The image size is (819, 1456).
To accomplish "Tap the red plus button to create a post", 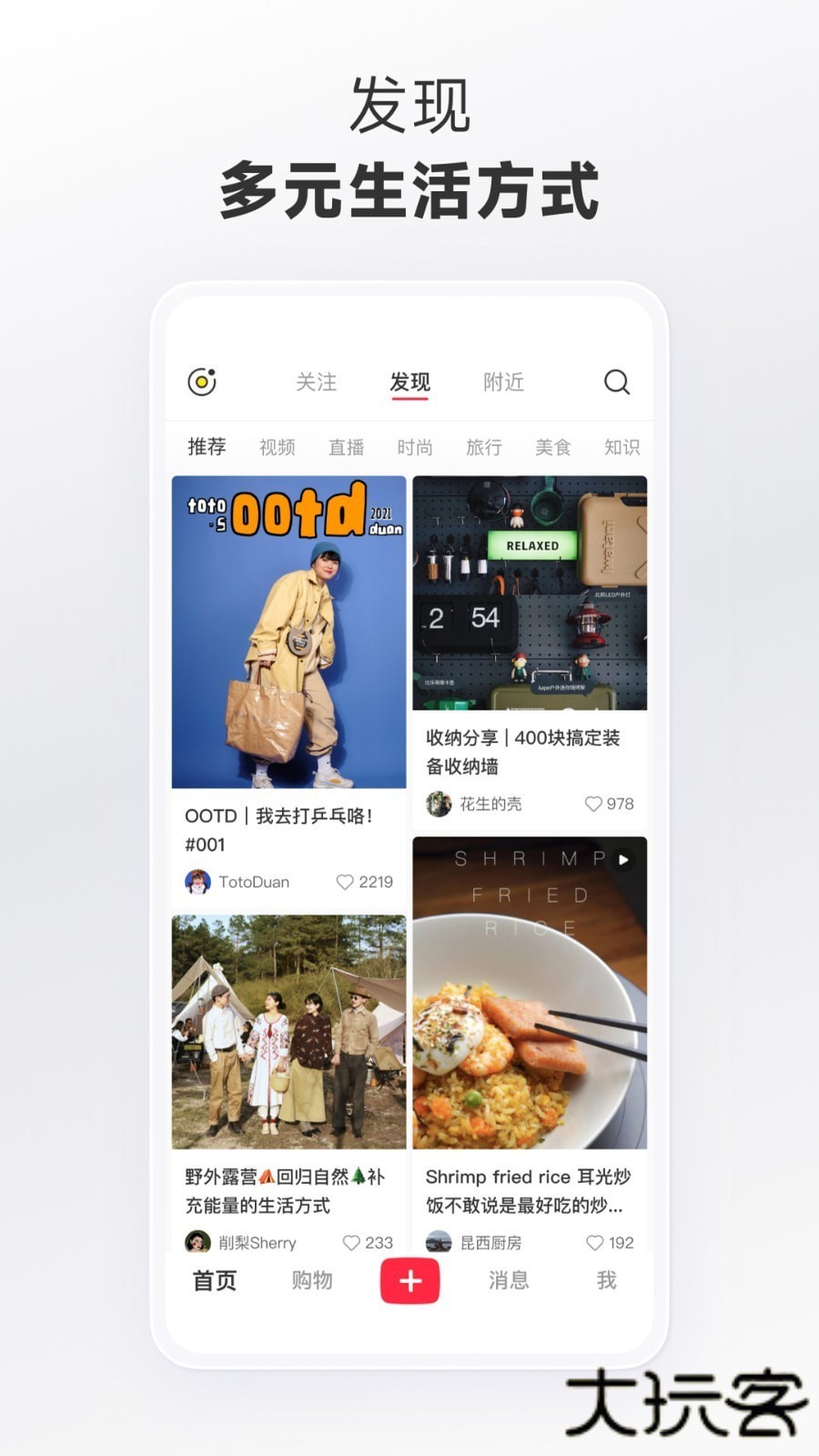I will point(409,1280).
